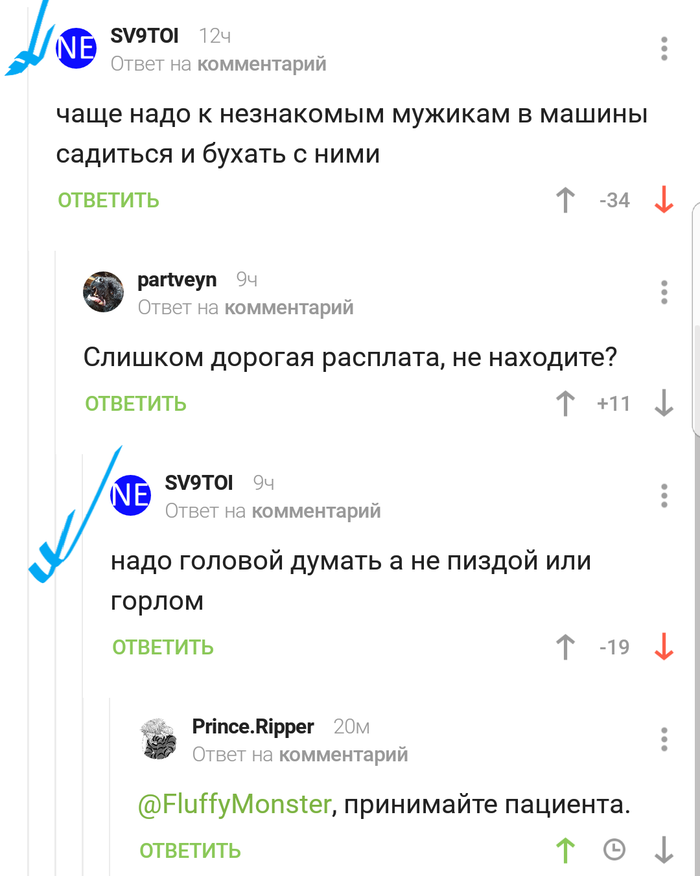Viewport: 700px width, 876px height.
Task: Downvote SV9TOI's comment rated -34
Action: 663,200
